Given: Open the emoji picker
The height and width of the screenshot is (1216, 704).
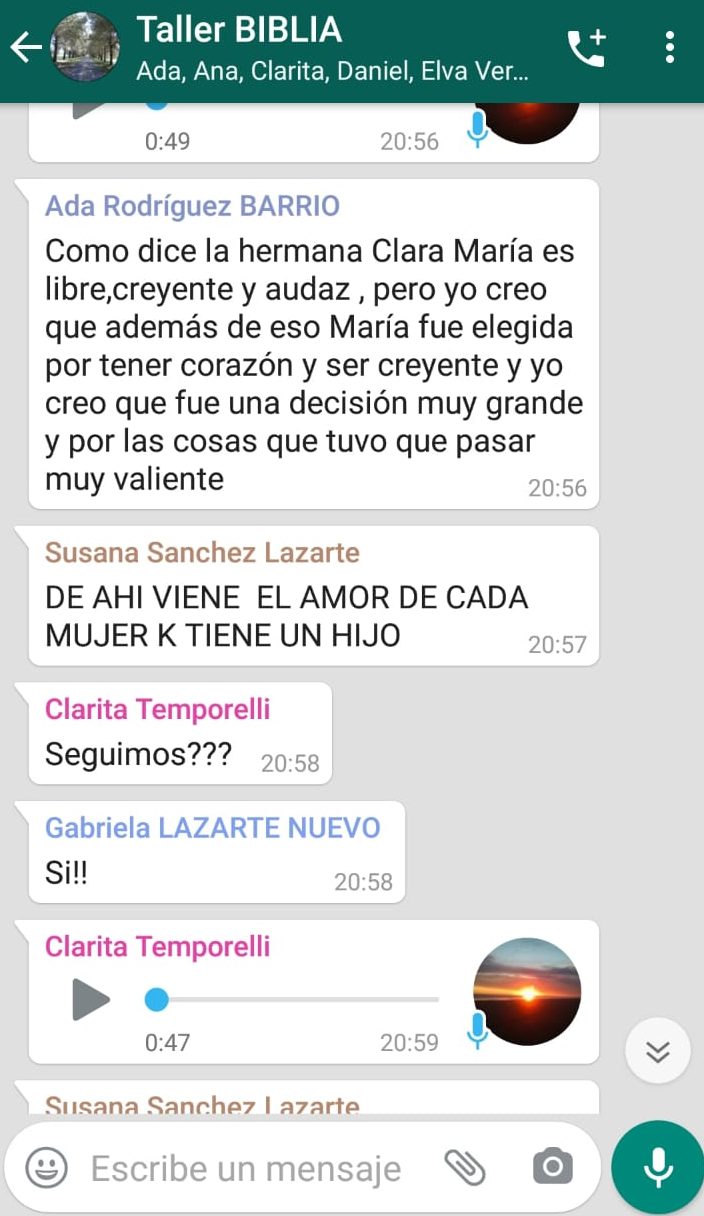Looking at the screenshot, I should click(46, 1167).
